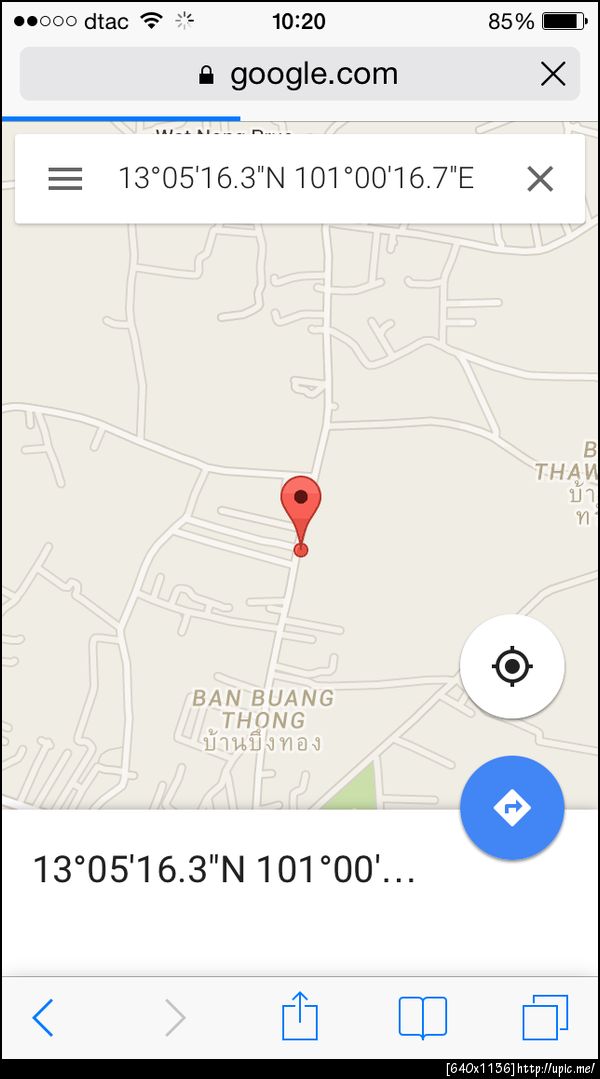The image size is (600, 1079).
Task: Edit the coordinates search field
Action: tap(296, 179)
